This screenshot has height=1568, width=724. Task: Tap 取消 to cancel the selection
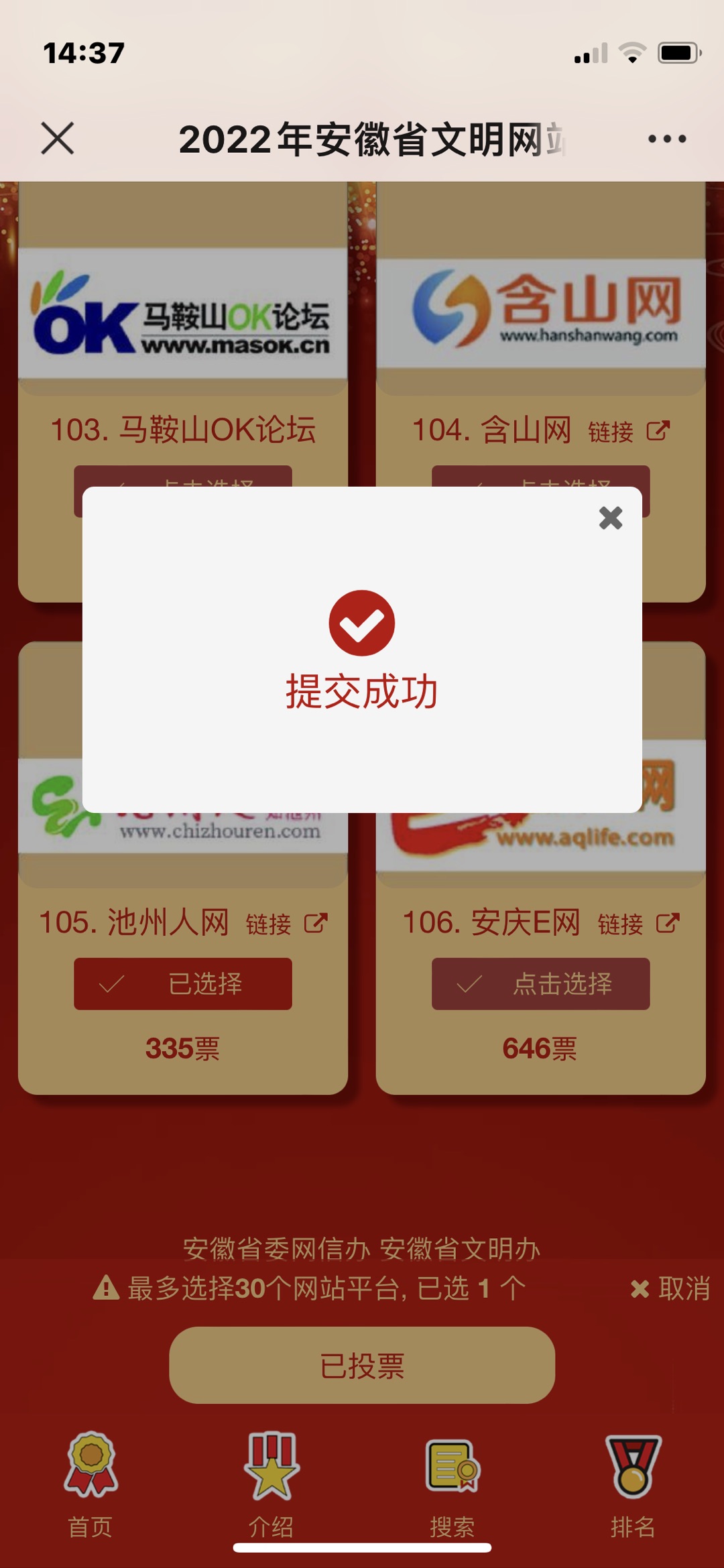tap(670, 1288)
